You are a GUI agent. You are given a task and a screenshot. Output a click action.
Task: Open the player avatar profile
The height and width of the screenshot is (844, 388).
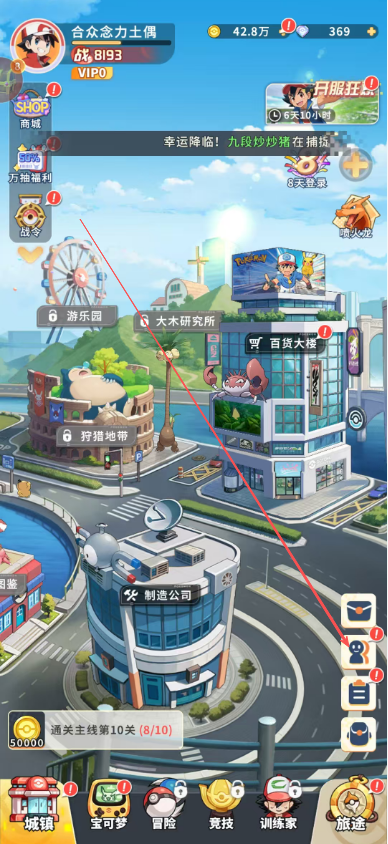coord(38,46)
